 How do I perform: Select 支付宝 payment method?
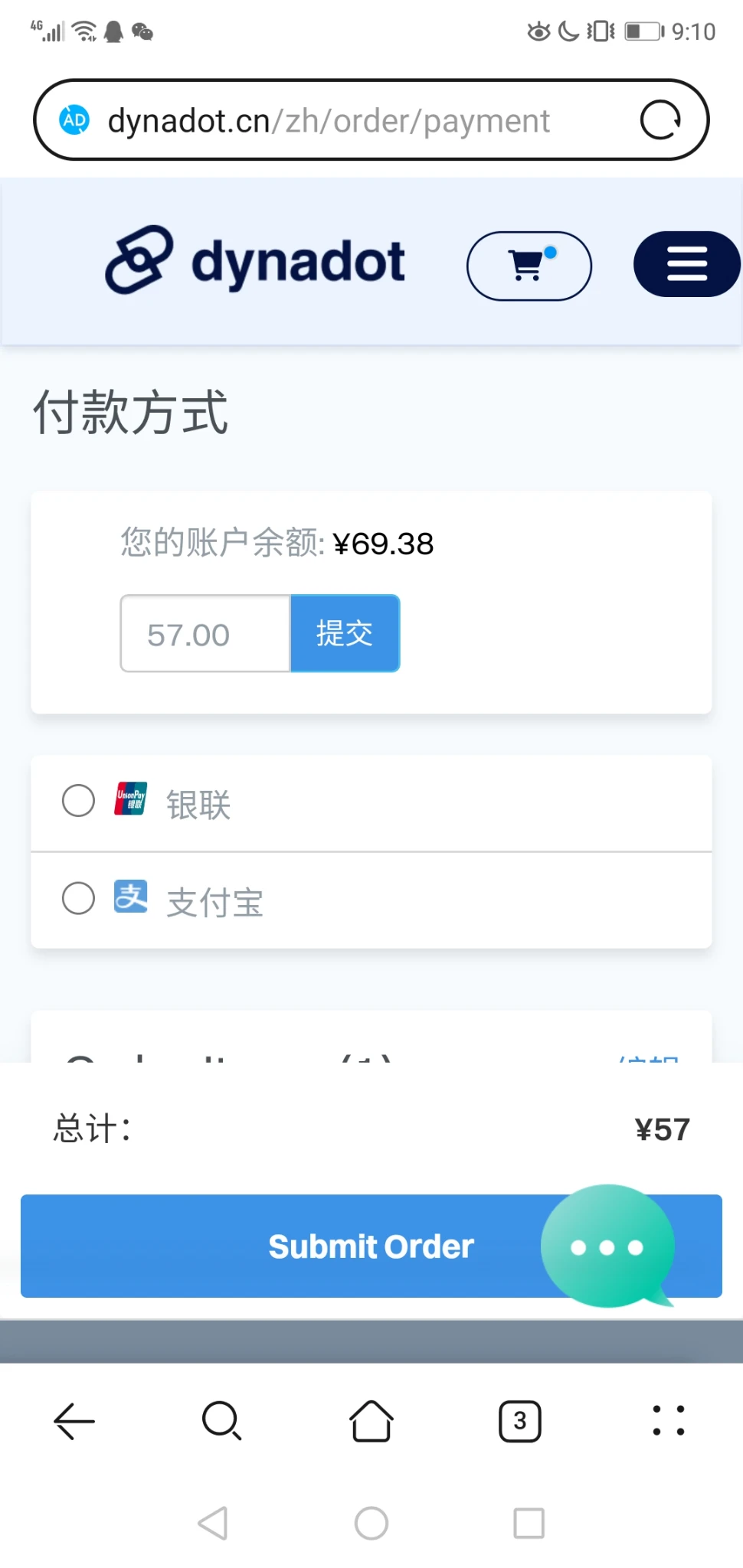coord(78,898)
